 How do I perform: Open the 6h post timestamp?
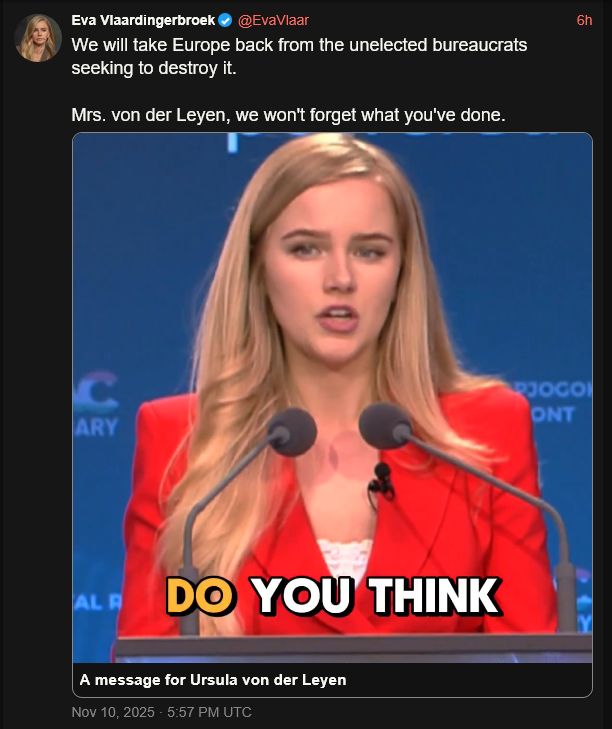point(584,20)
